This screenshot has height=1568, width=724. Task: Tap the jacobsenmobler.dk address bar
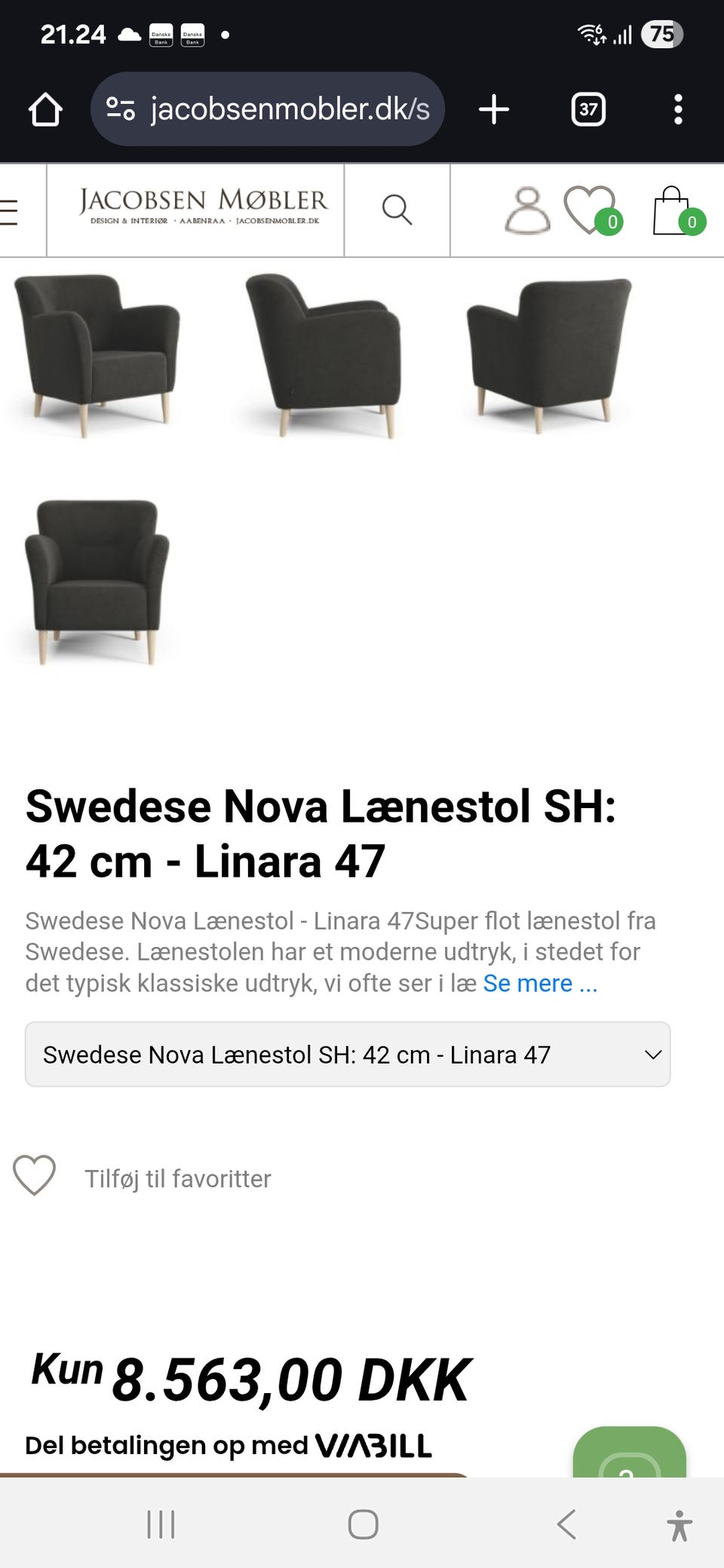tap(268, 109)
